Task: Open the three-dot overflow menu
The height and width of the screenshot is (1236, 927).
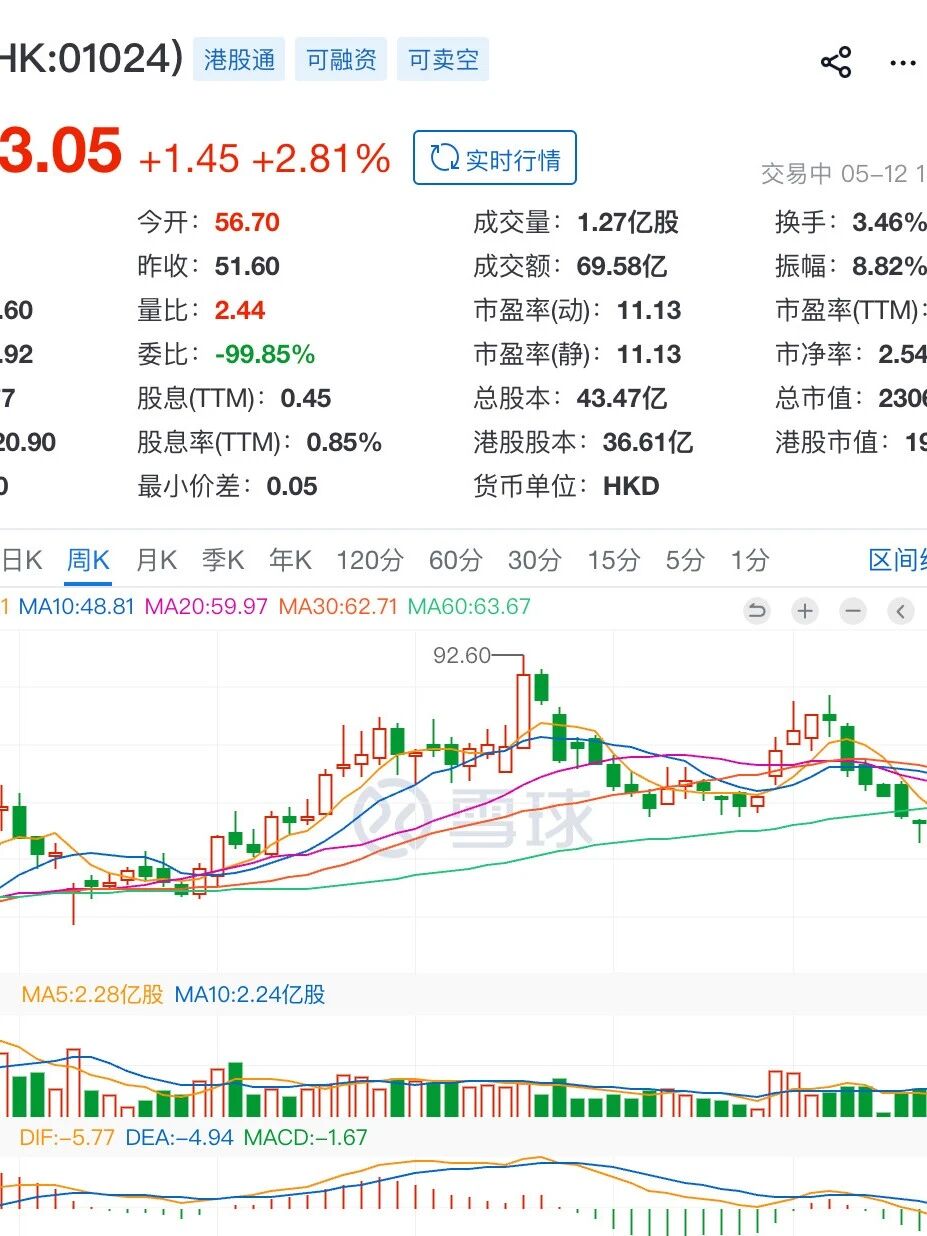Action: 903,63
